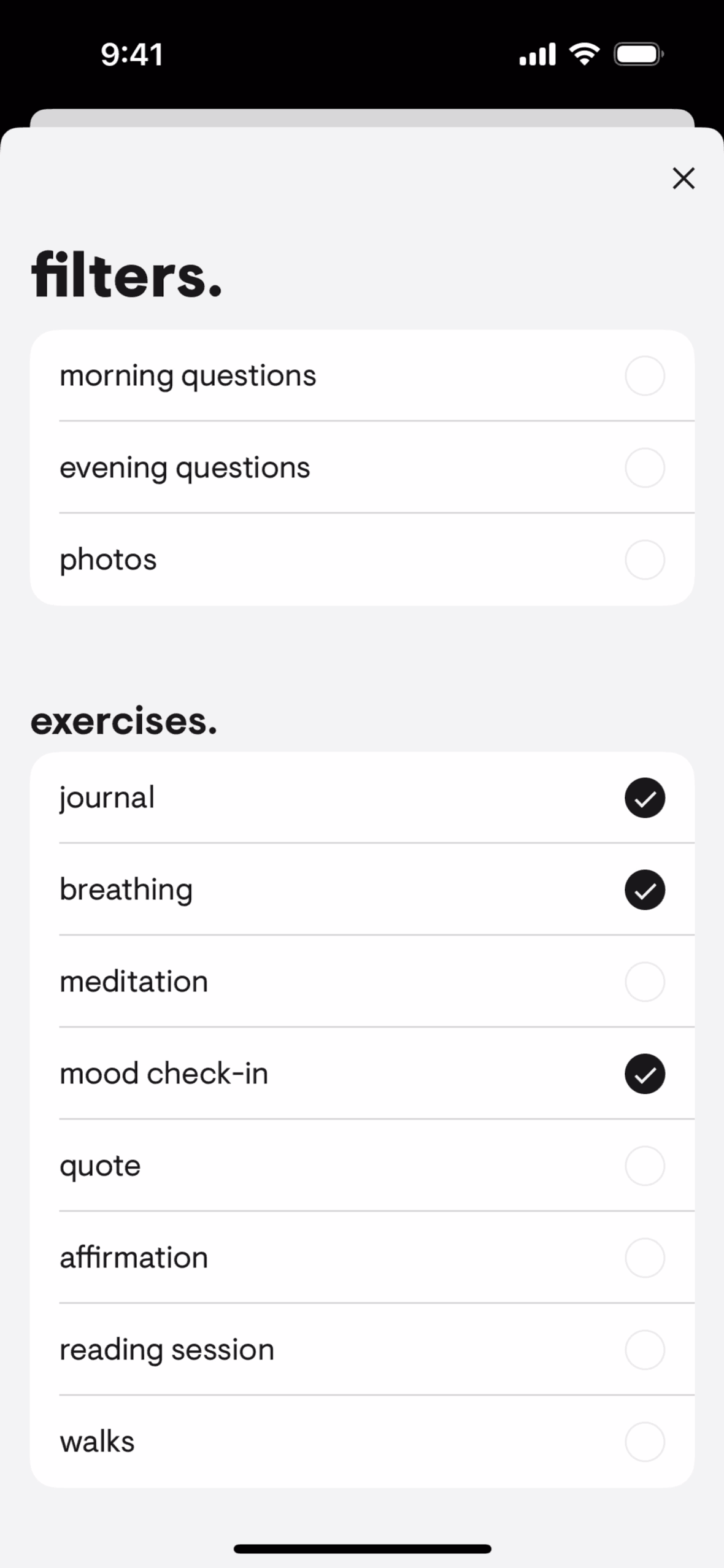Tap the journal checkmark icon

click(x=644, y=797)
